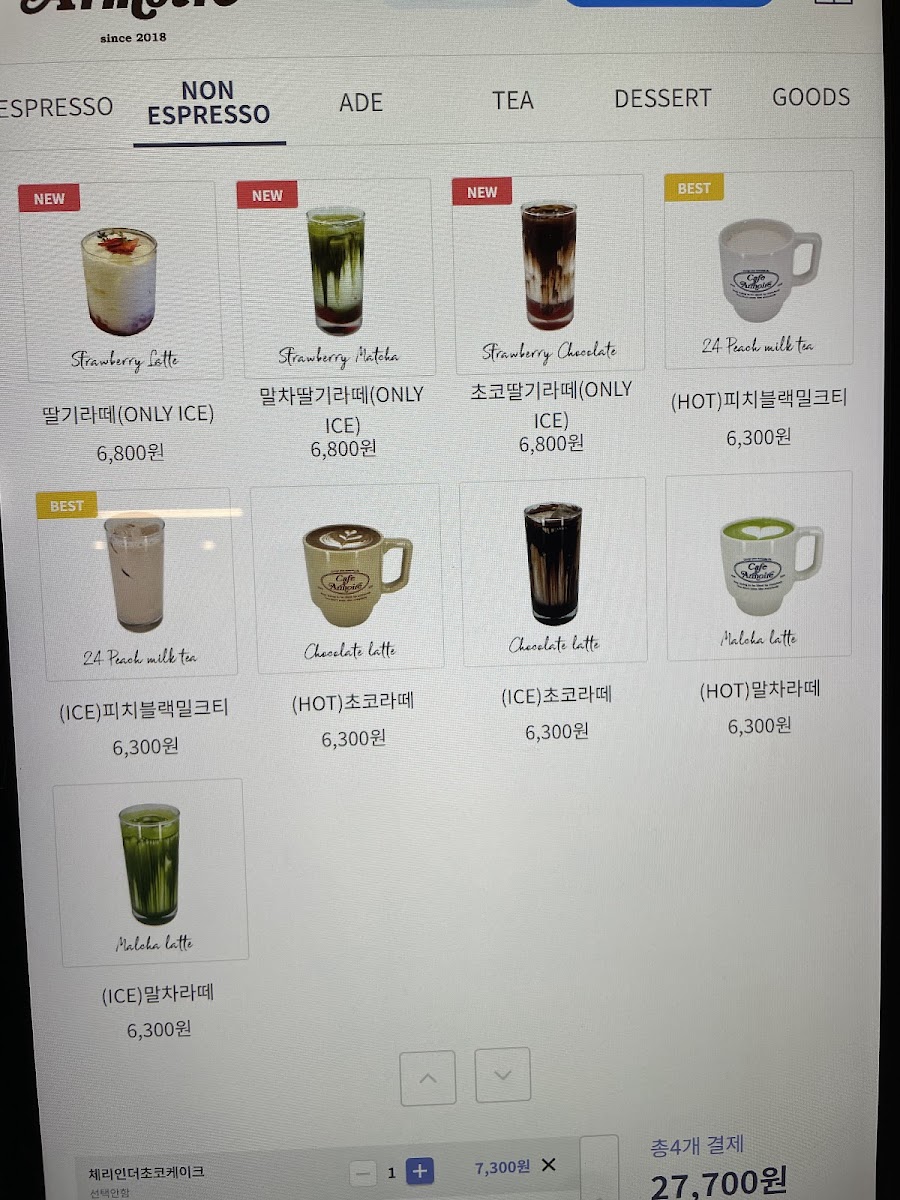Switch to the ESPRESSO tab
900x1200 pixels.
coord(57,107)
